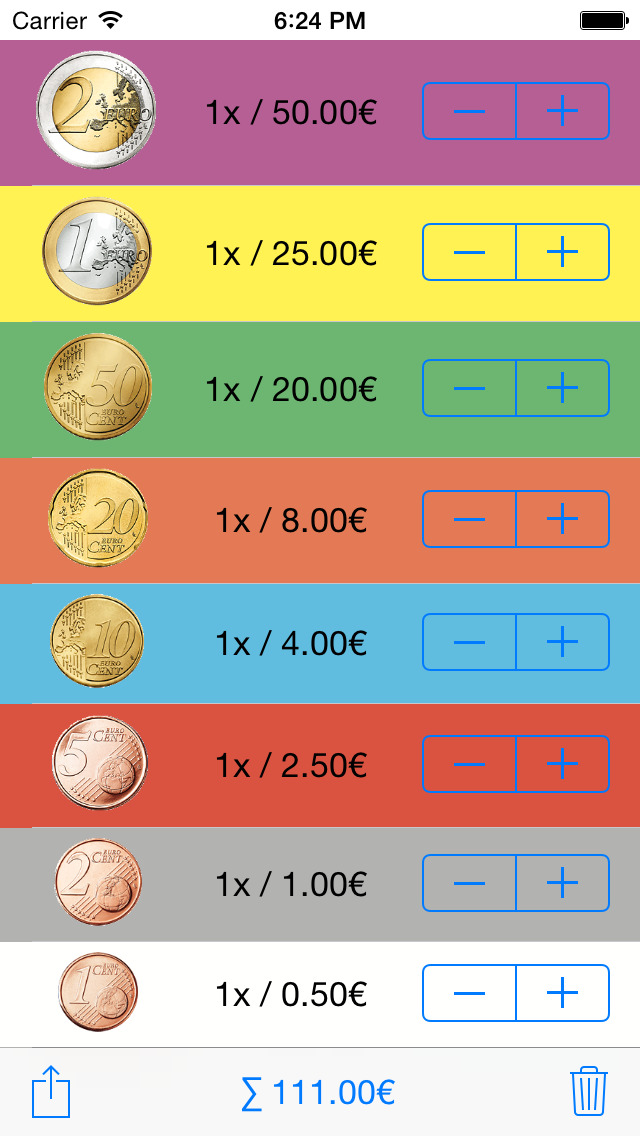Decrement the 5 cent coin row
Image resolution: width=640 pixels, height=1136 pixels.
tap(469, 764)
